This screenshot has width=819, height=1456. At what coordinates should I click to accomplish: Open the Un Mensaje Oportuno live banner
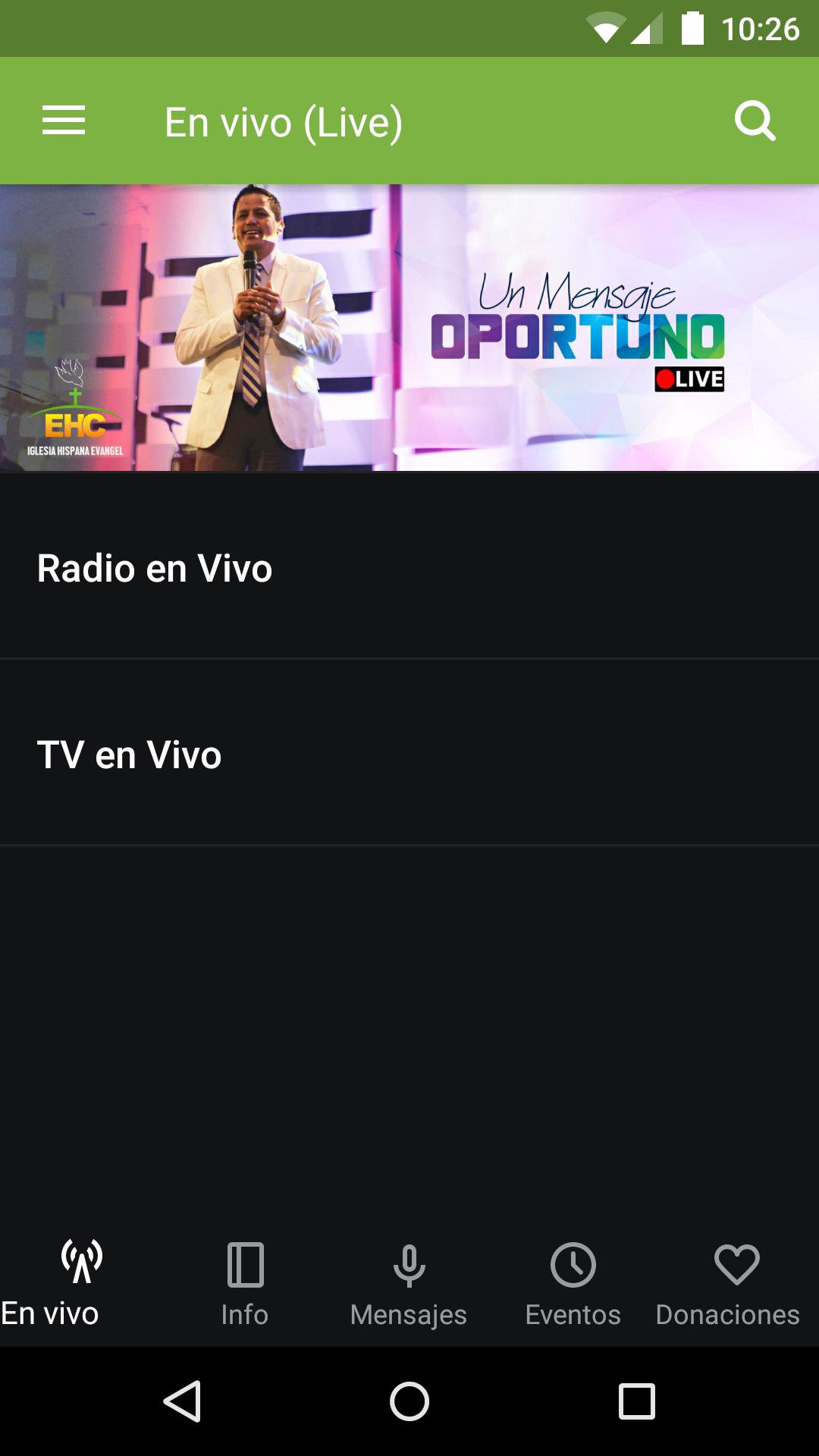click(x=409, y=328)
